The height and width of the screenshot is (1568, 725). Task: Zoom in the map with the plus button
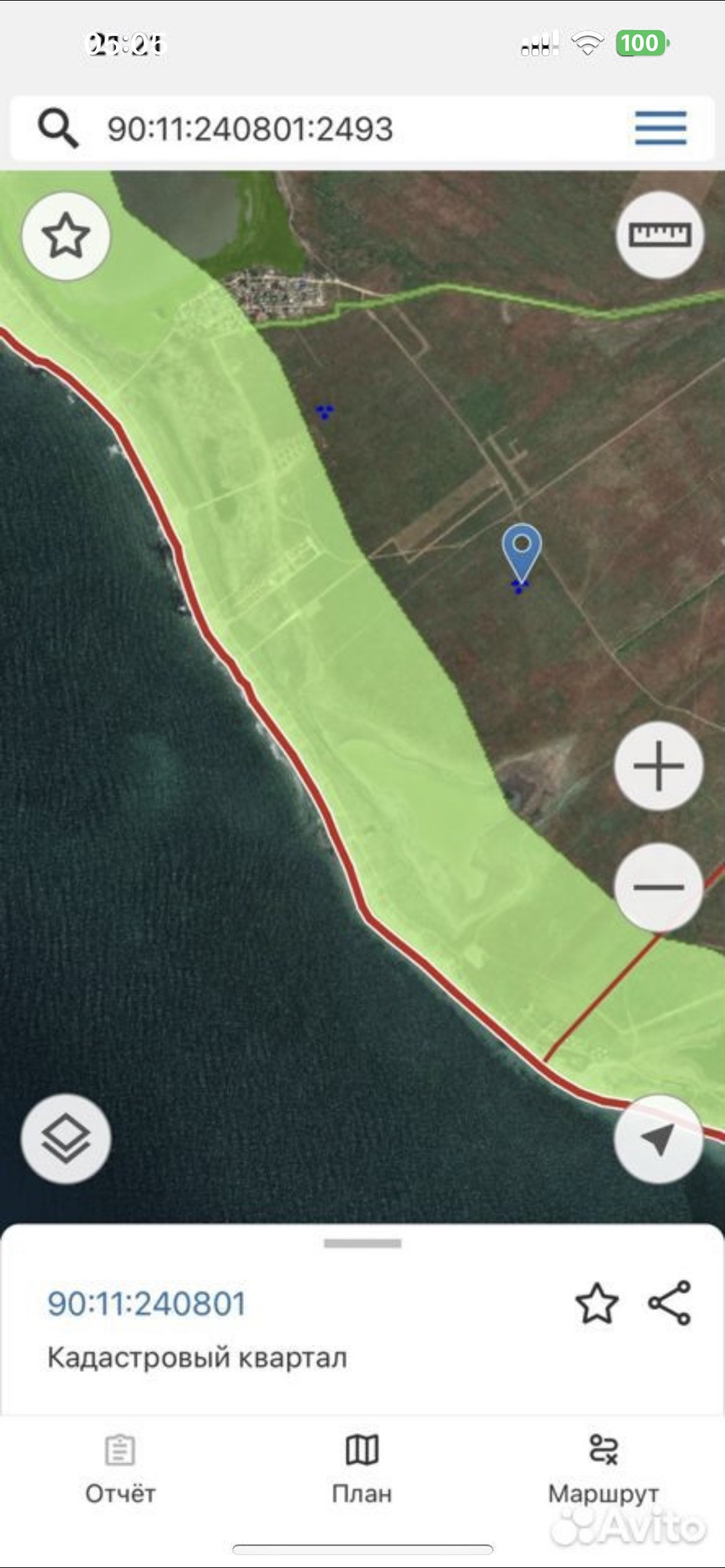click(x=659, y=766)
